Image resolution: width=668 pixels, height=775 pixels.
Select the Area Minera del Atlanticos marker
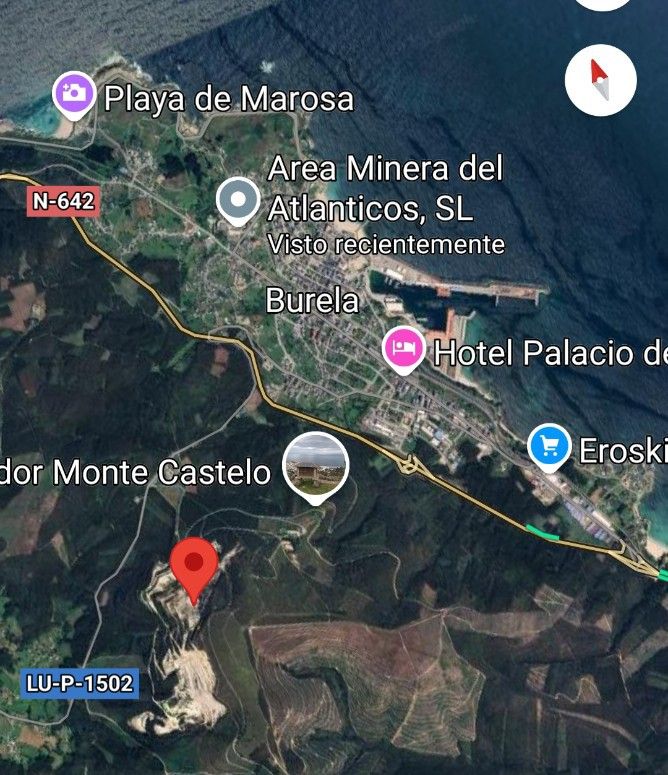coord(238,200)
